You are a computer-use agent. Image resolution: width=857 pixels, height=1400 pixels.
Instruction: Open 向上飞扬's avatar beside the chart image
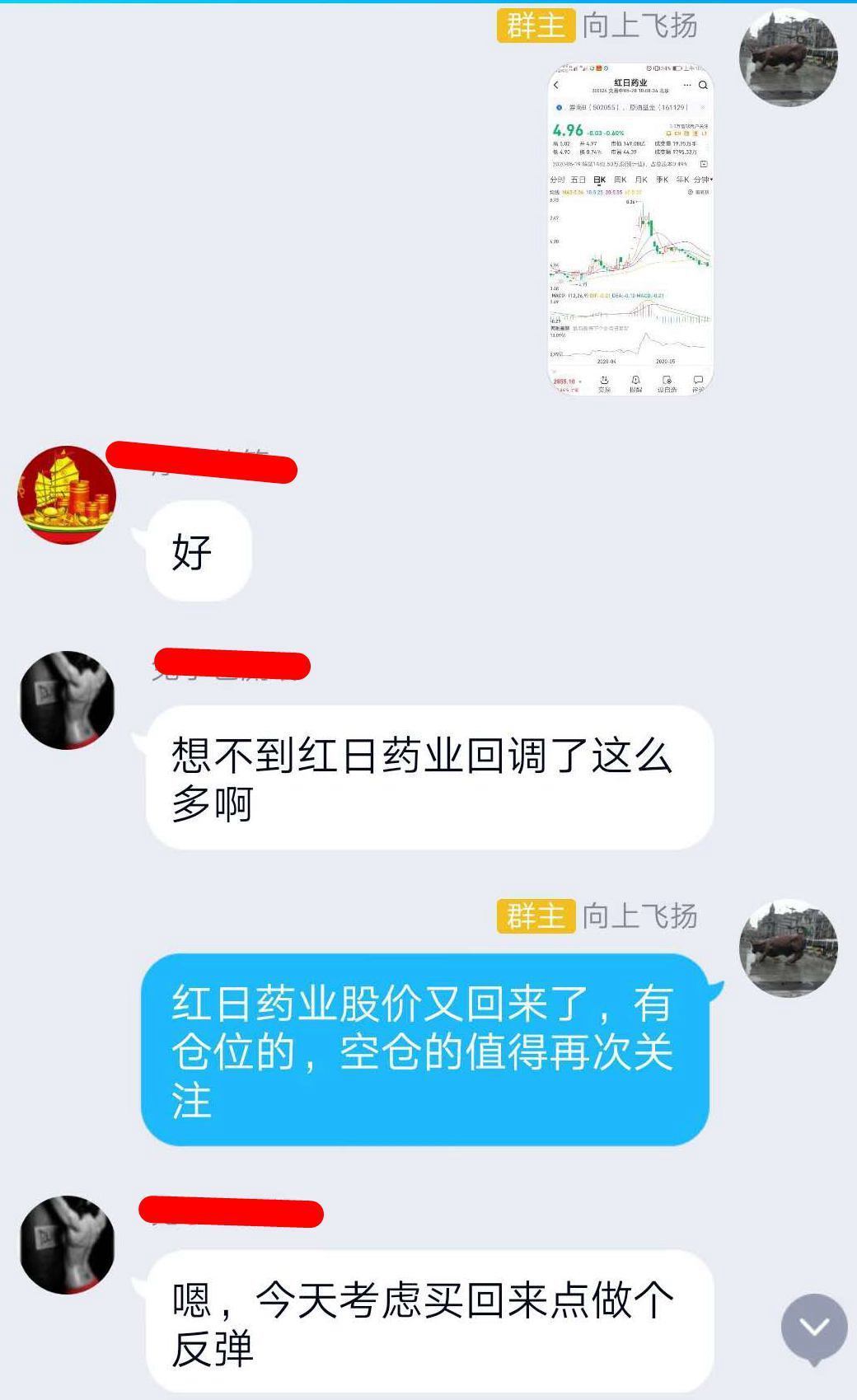[788, 58]
